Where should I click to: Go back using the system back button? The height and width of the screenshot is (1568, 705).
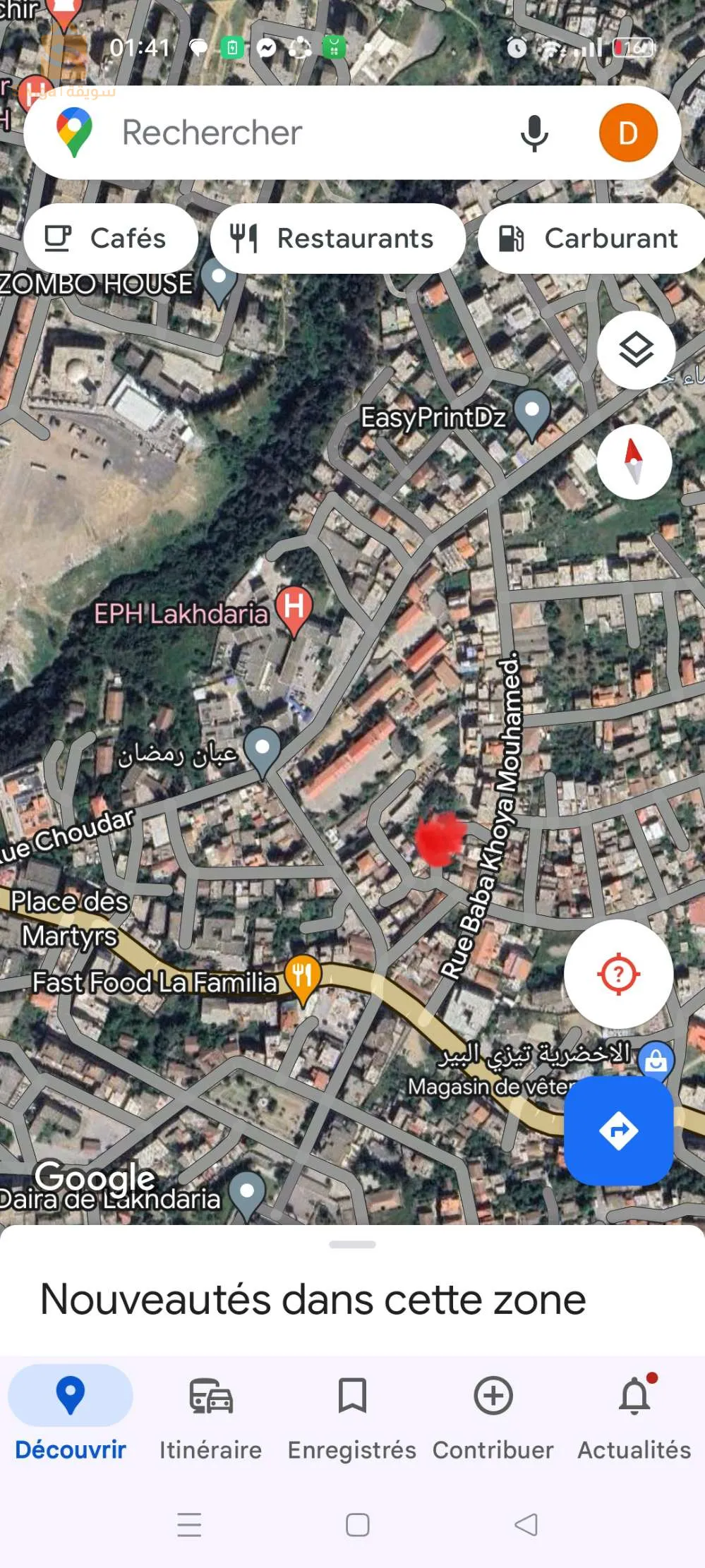pyautogui.click(x=526, y=1524)
